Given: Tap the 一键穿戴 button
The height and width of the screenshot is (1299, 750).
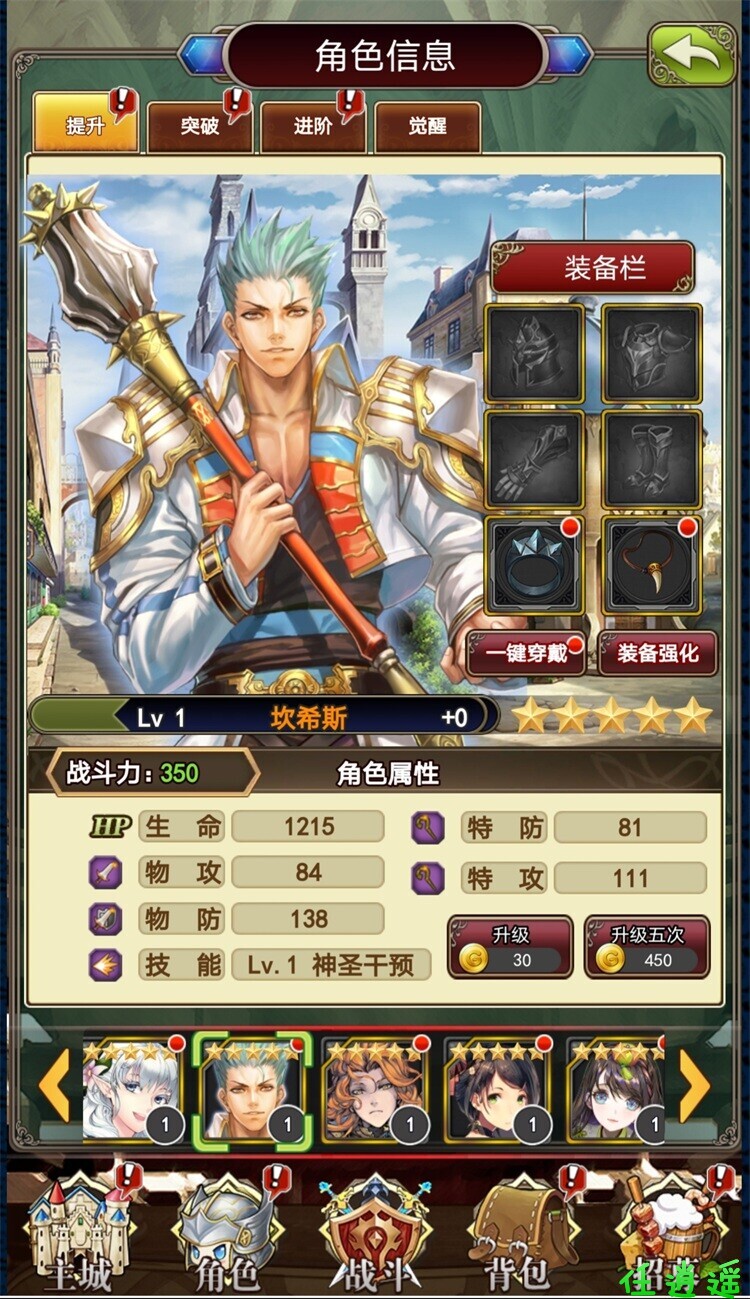Looking at the screenshot, I should [527, 655].
